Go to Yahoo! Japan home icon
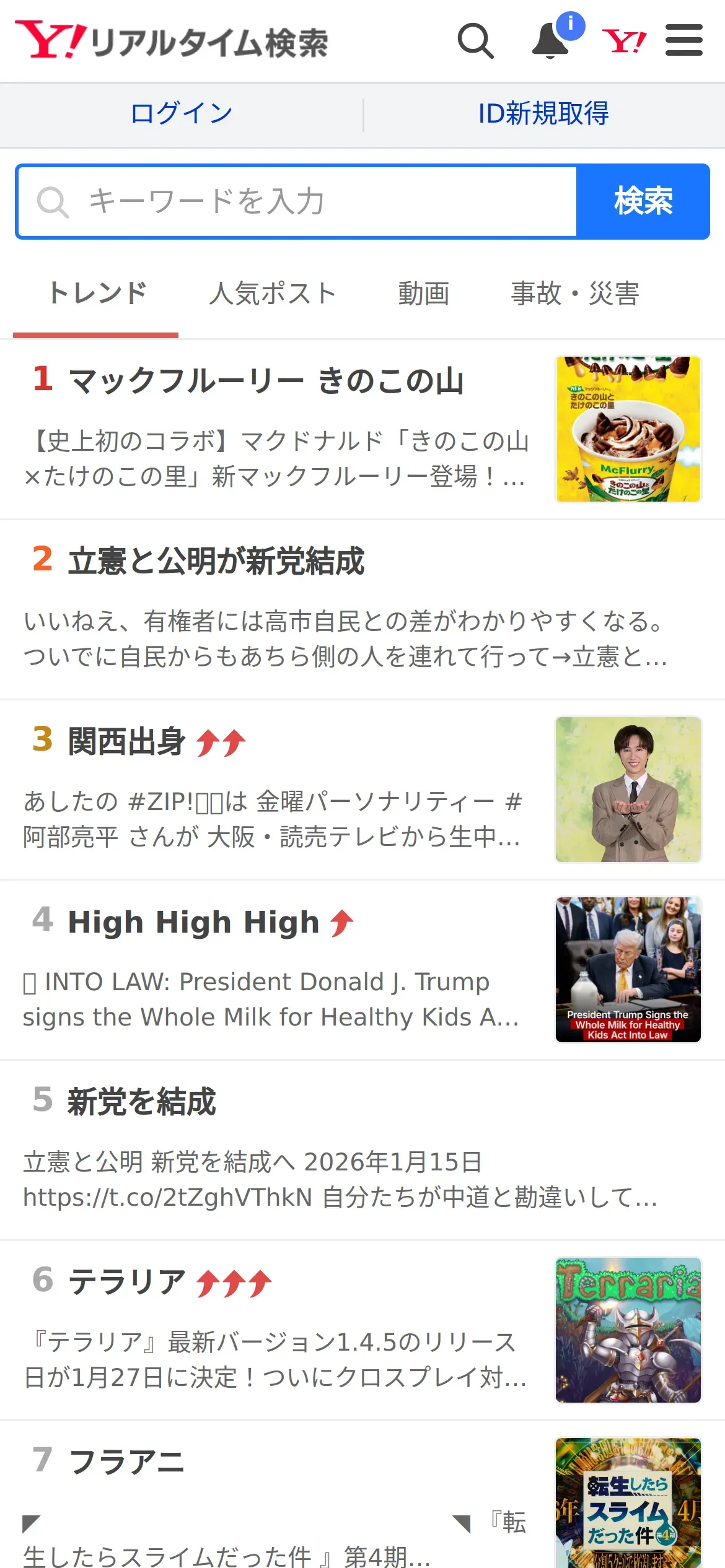 pyautogui.click(x=624, y=41)
